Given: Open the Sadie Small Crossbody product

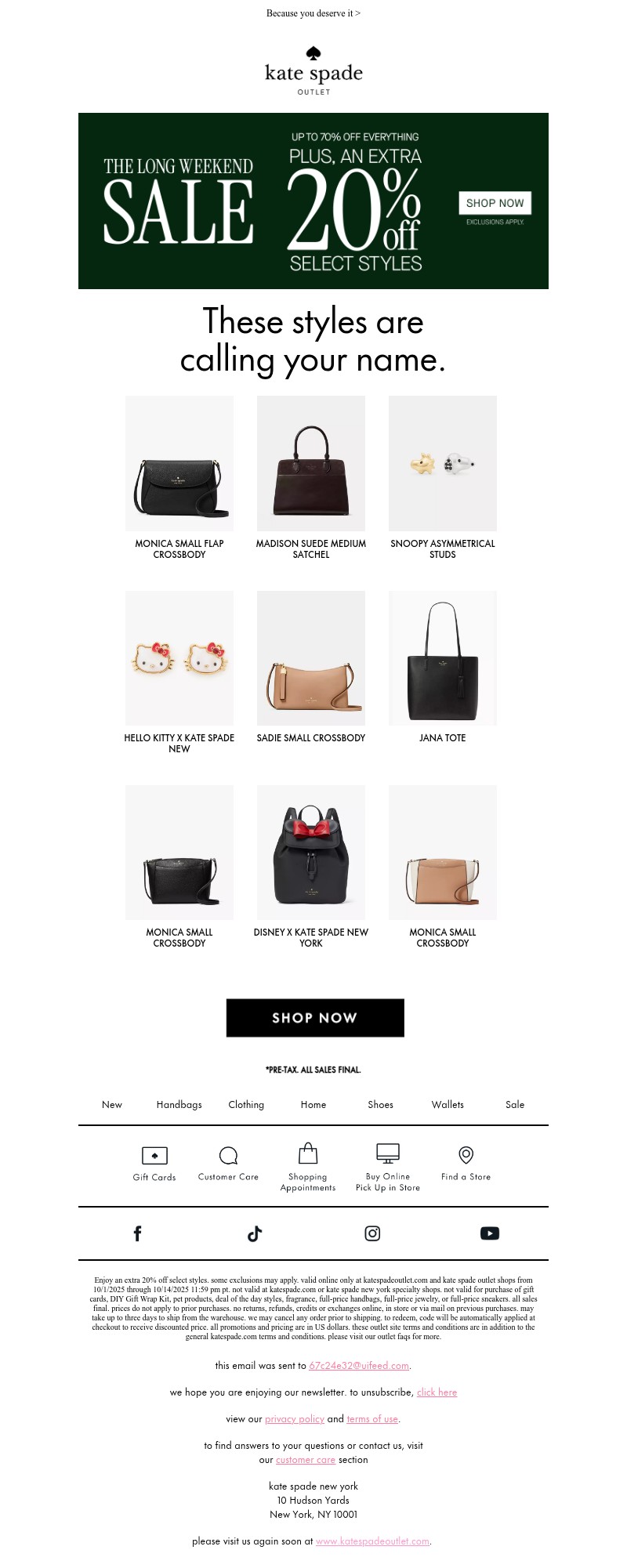Looking at the screenshot, I should 311,658.
